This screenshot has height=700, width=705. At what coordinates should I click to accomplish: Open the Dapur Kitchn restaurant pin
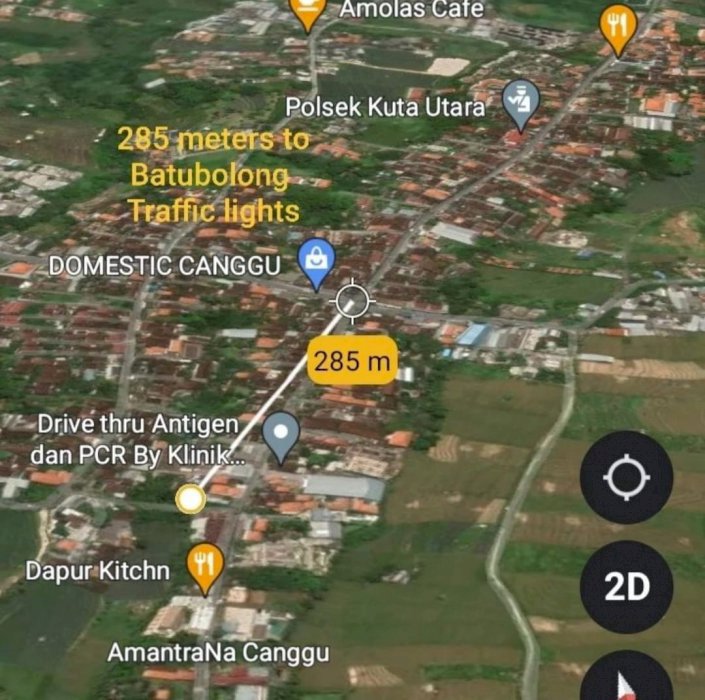pyautogui.click(x=205, y=565)
